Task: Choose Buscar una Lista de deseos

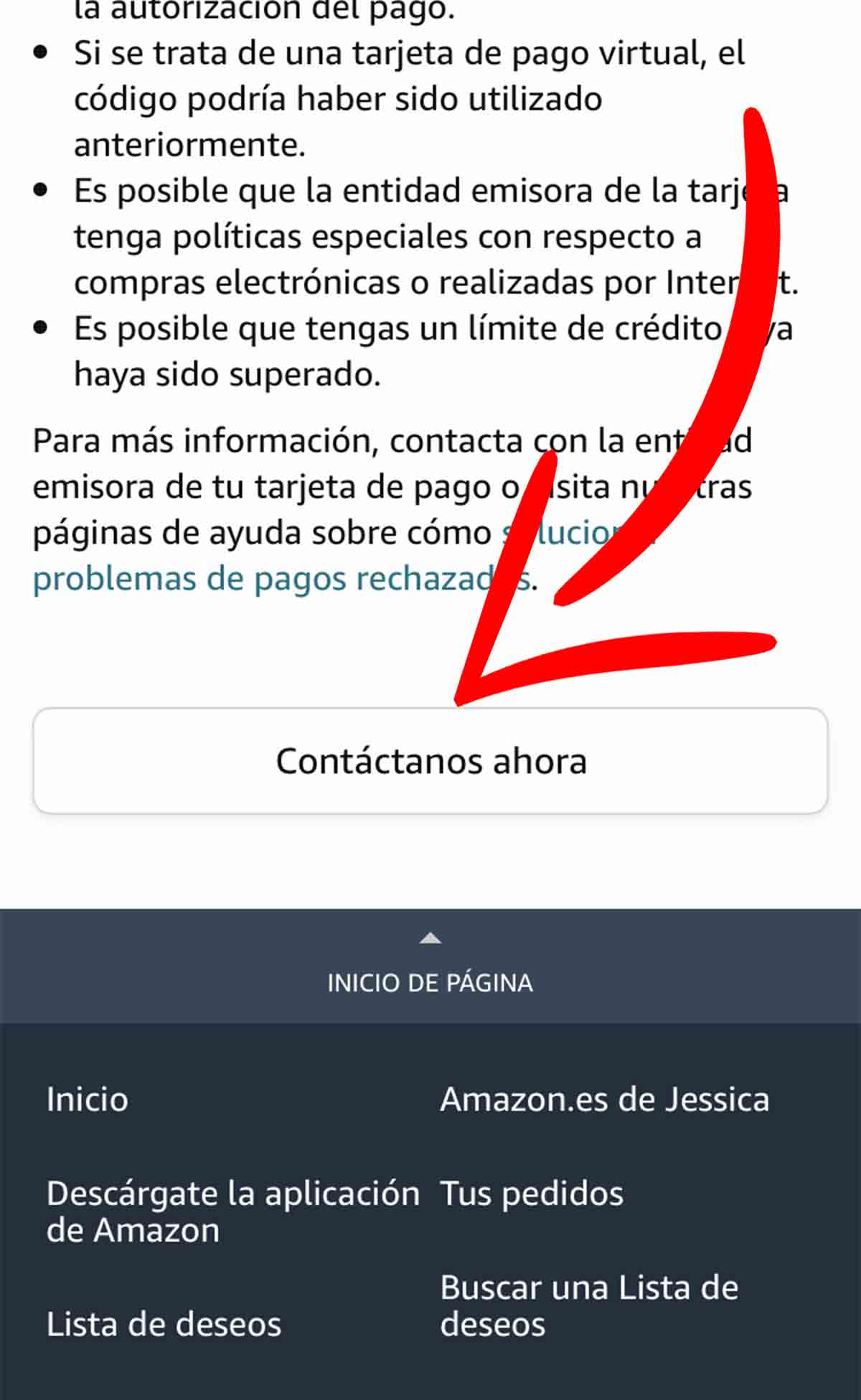Action: point(588,1305)
